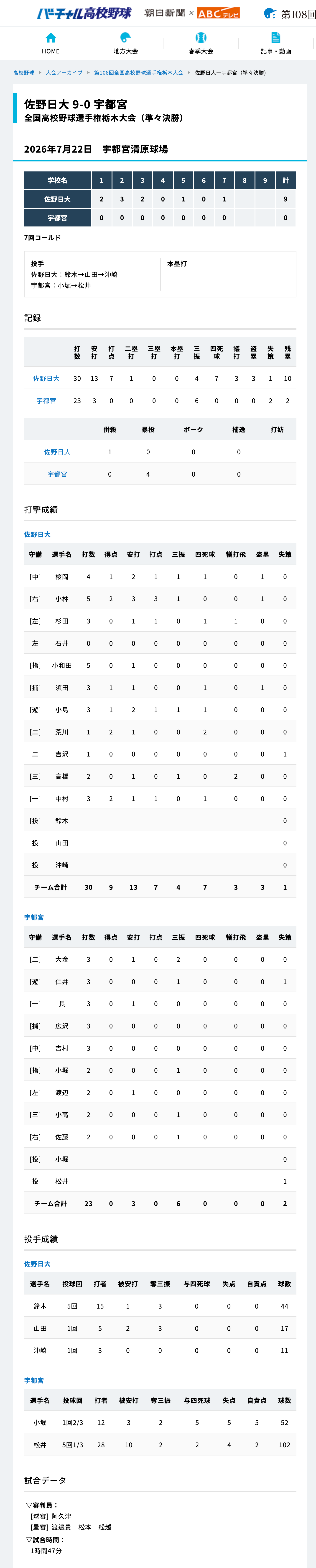Open 第108回全国高校野球選手権栃木大会 breadcrumb
The height and width of the screenshot is (1568, 316).
point(138,73)
